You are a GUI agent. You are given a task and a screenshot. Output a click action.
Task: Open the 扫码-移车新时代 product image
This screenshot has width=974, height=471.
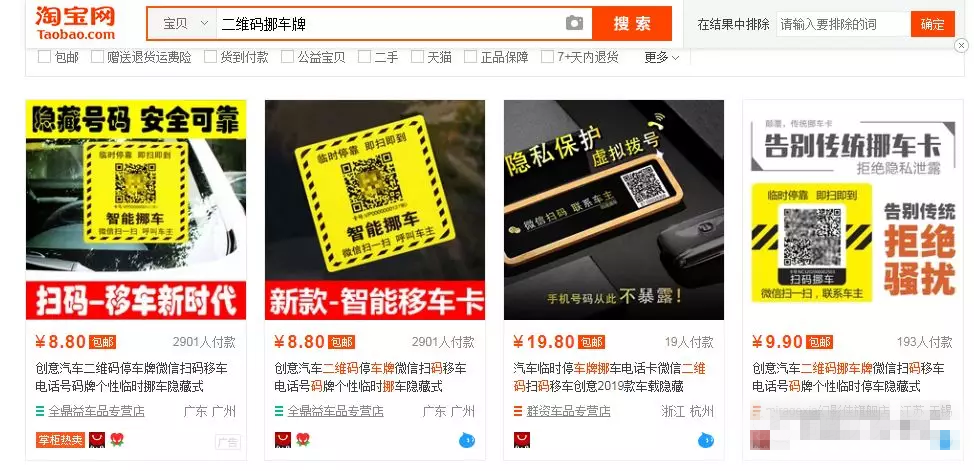pyautogui.click(x=136, y=209)
